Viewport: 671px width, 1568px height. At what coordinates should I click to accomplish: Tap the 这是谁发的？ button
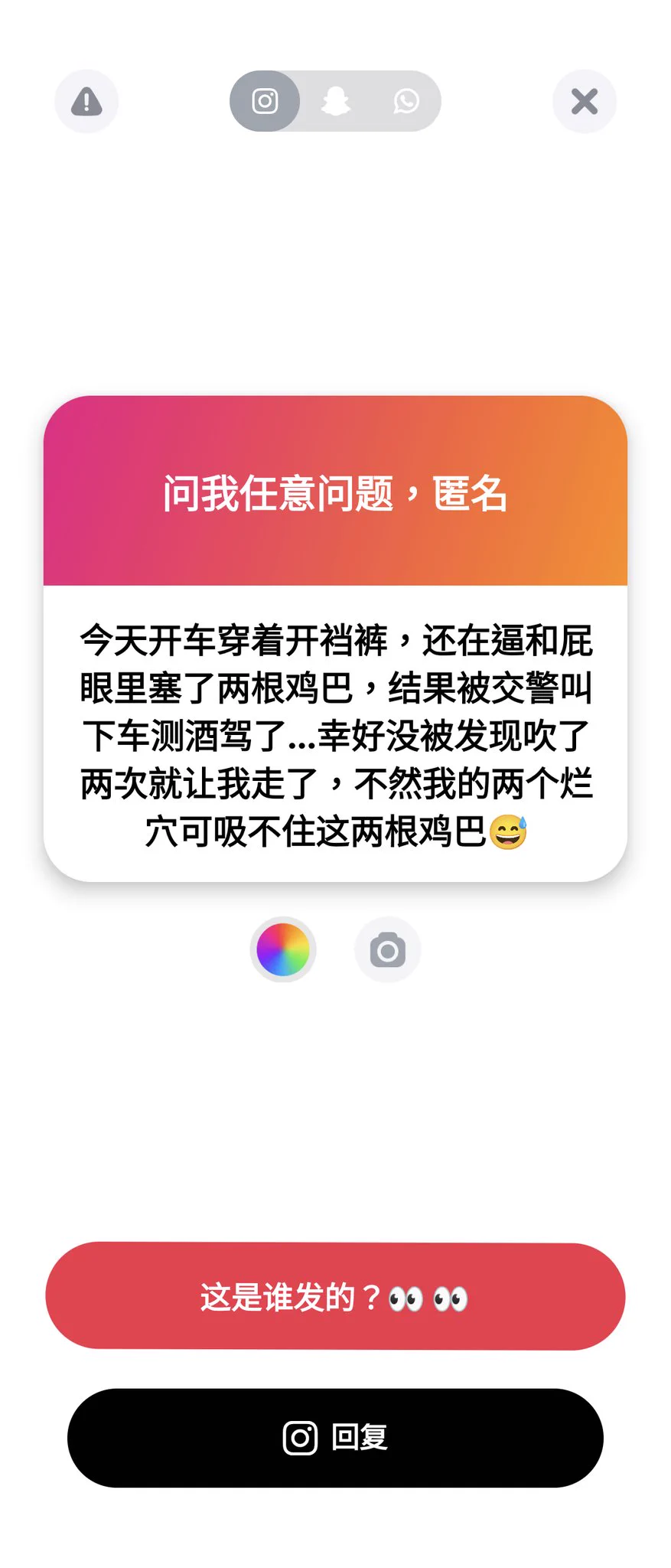pyautogui.click(x=335, y=1298)
